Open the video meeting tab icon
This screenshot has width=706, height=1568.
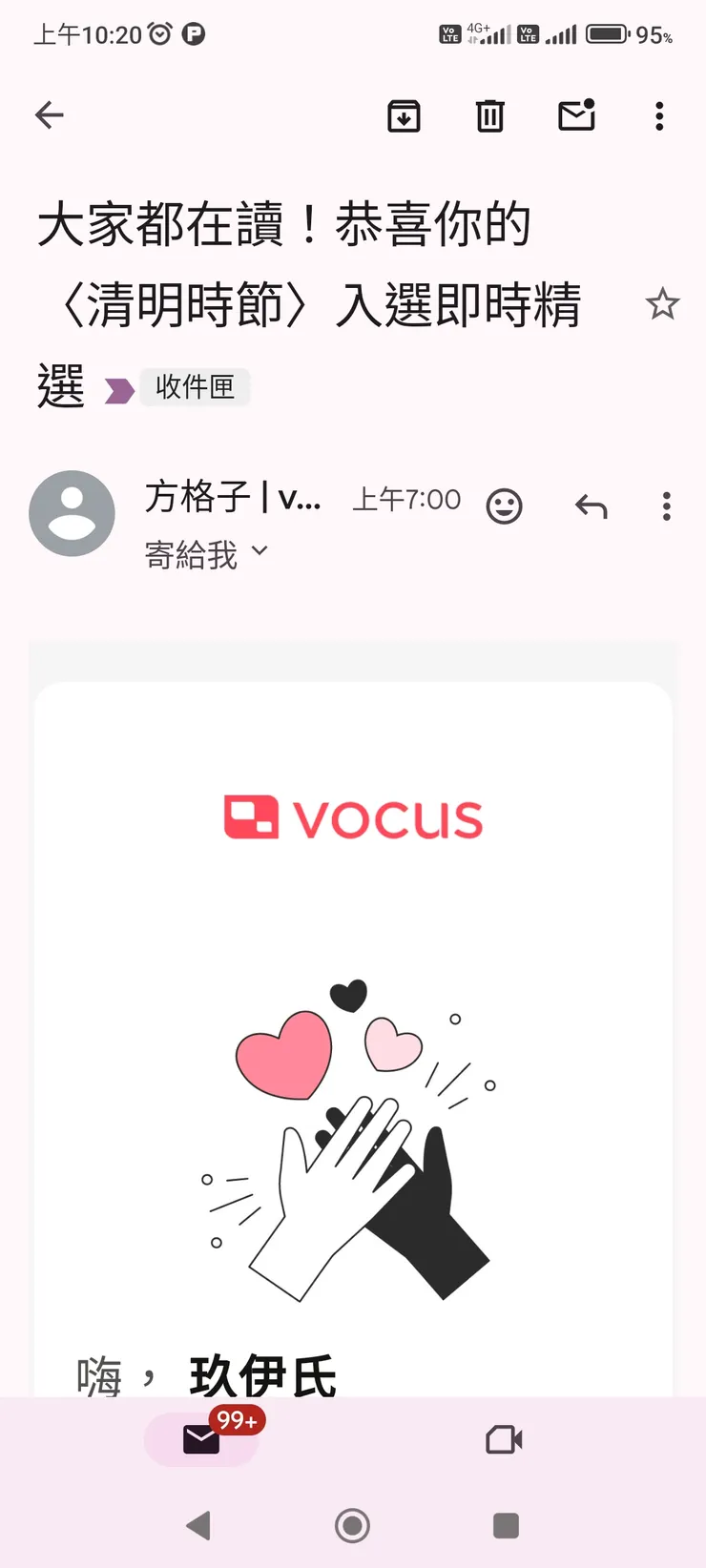[x=504, y=1439]
